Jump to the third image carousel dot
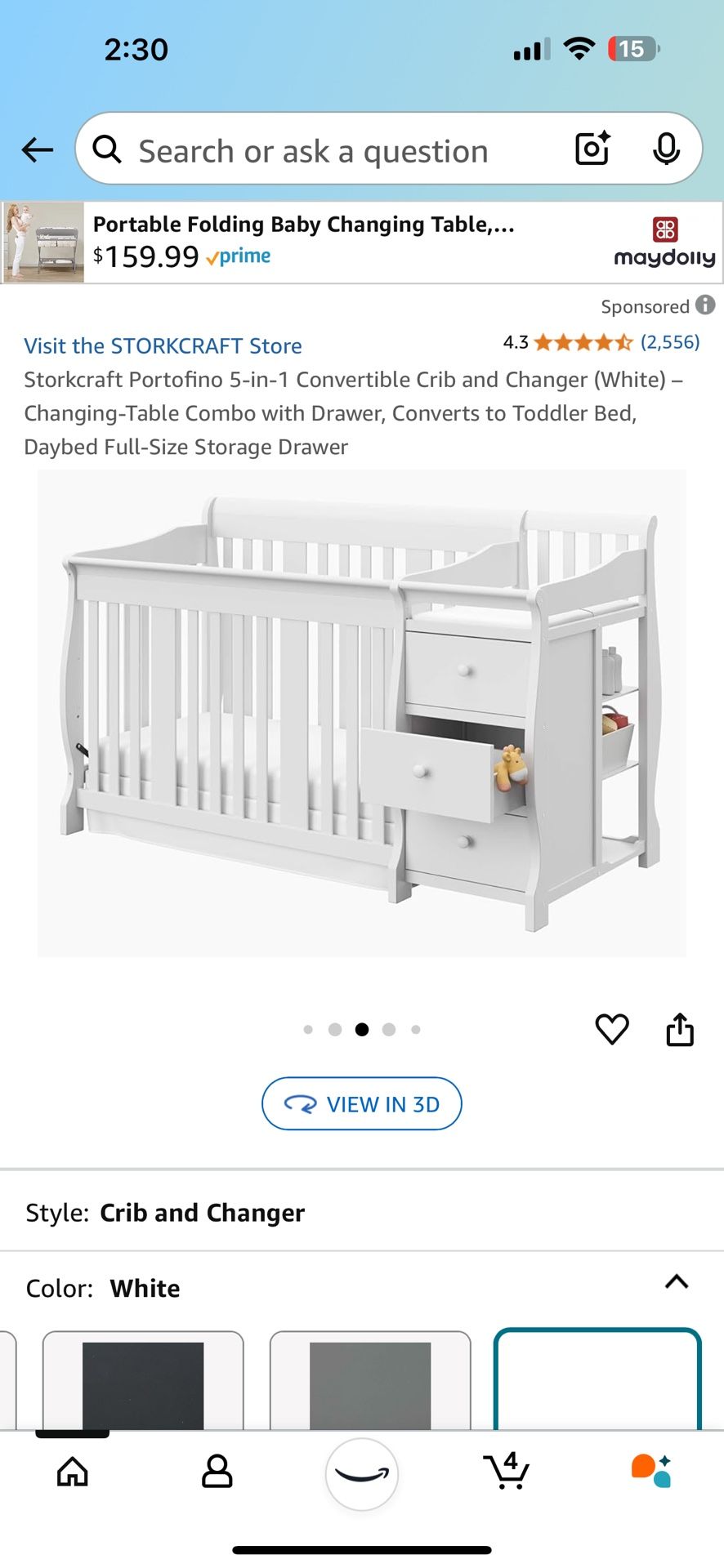 coord(362,1029)
